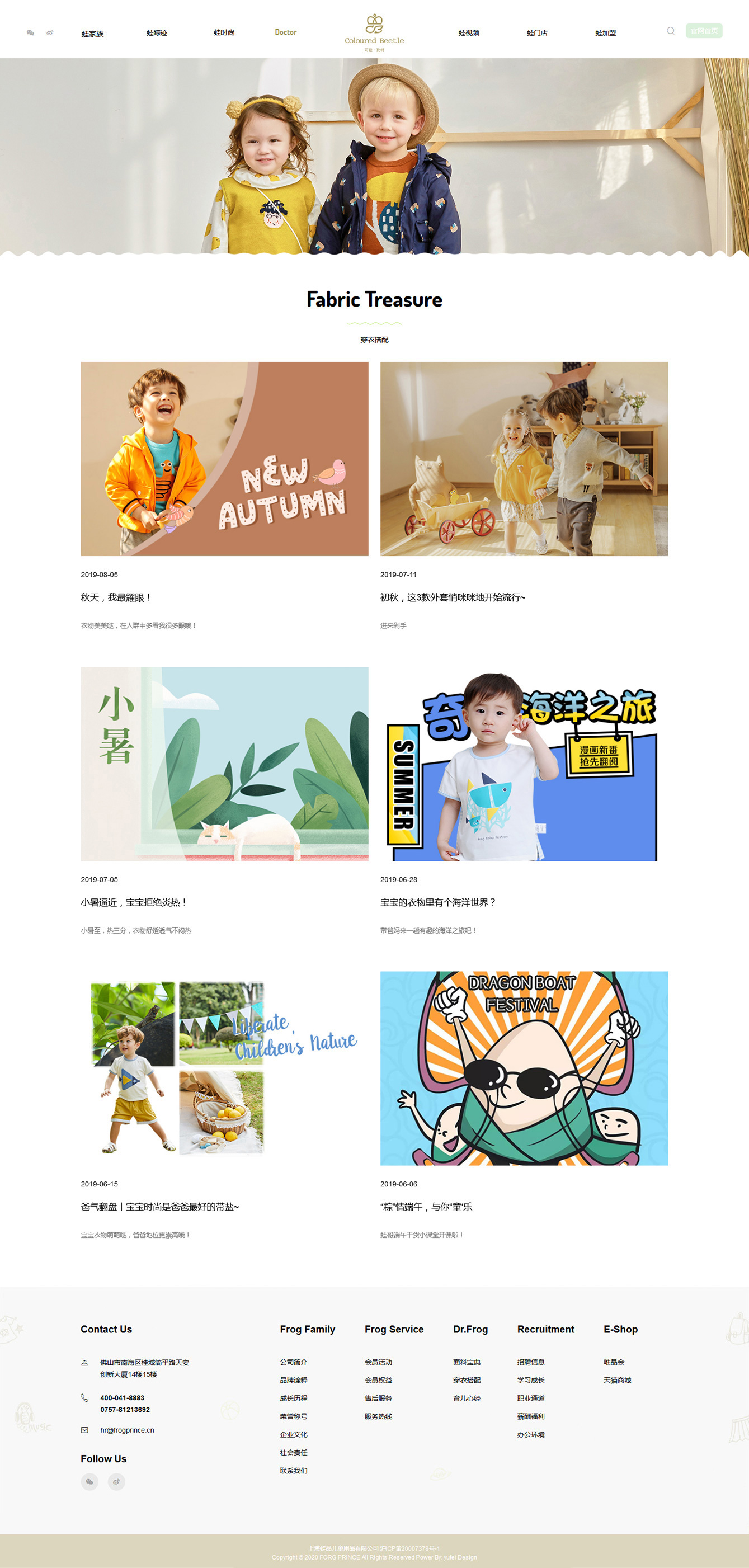Screen dimensions: 749x1568
Task: Open the 蛙加盟 franchise page
Action: click(x=605, y=33)
